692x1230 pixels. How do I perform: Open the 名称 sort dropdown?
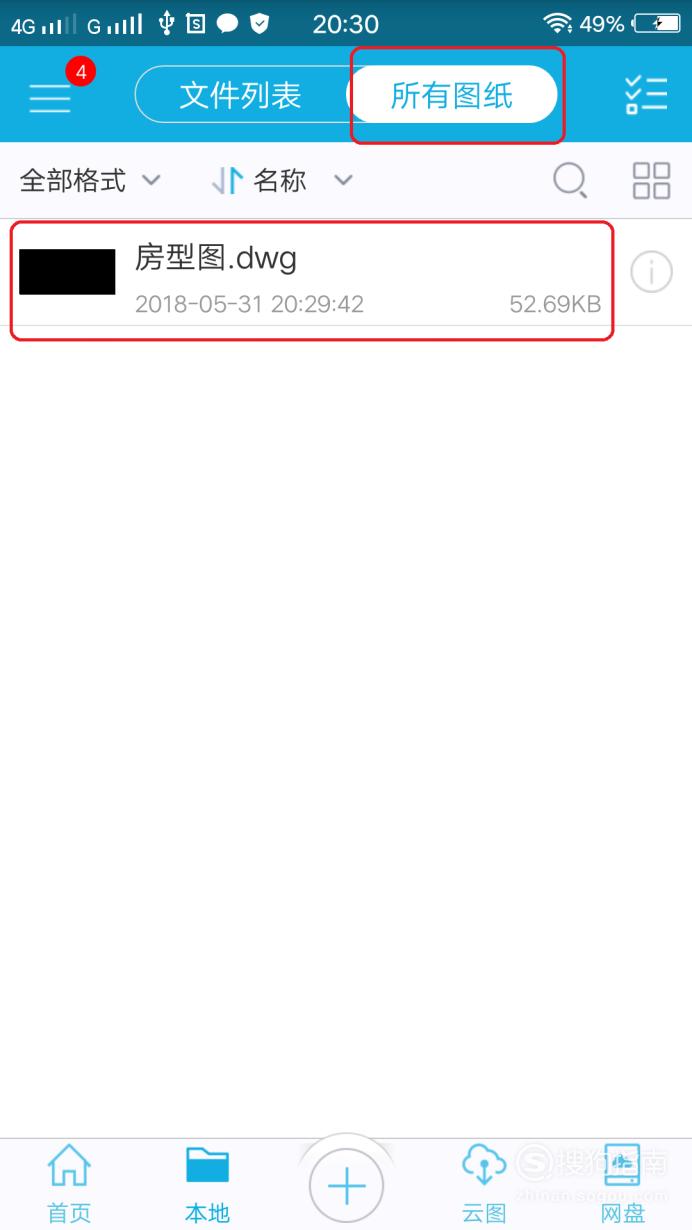coord(283,181)
